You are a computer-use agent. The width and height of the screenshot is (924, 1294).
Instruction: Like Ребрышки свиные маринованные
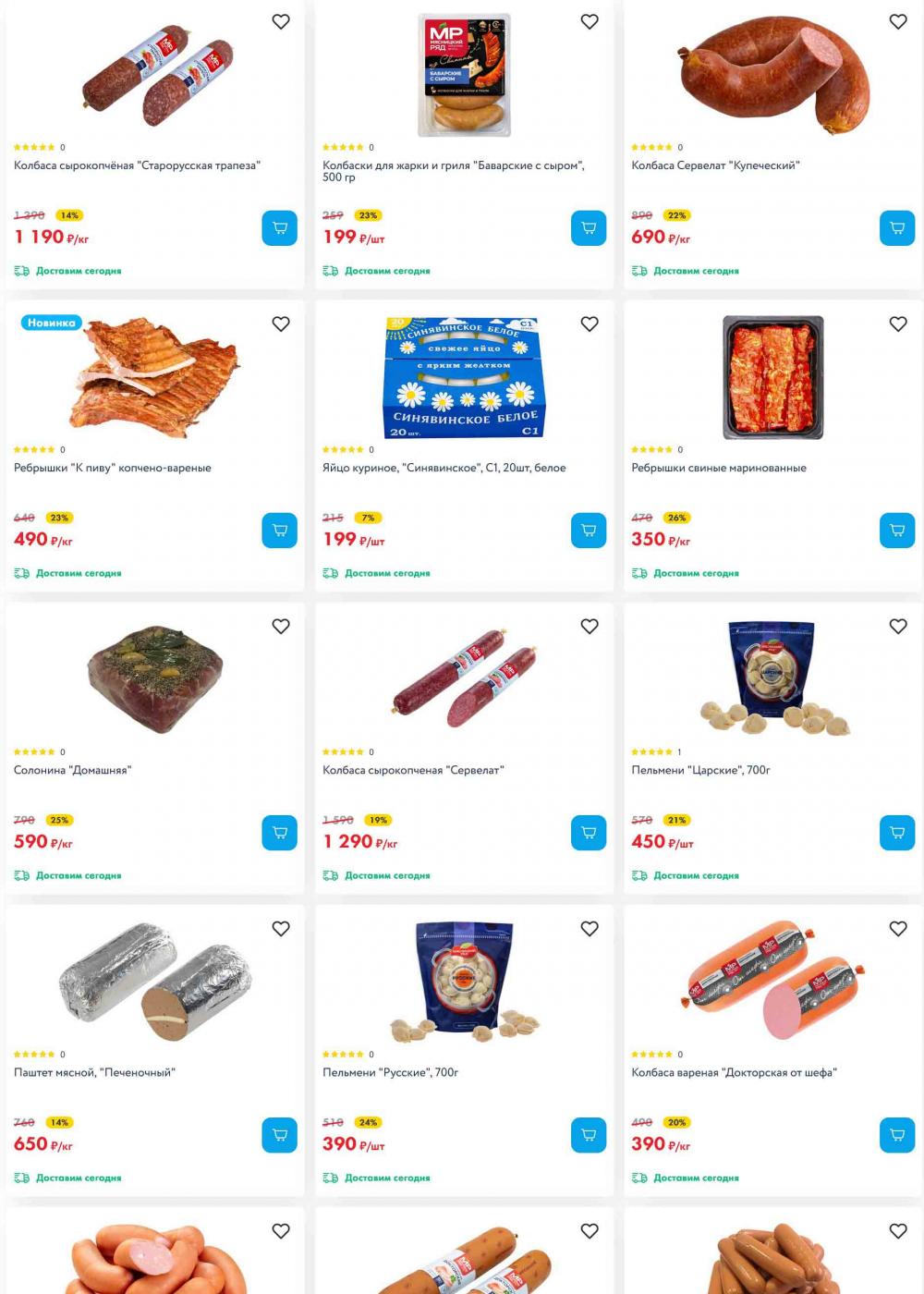(x=898, y=323)
